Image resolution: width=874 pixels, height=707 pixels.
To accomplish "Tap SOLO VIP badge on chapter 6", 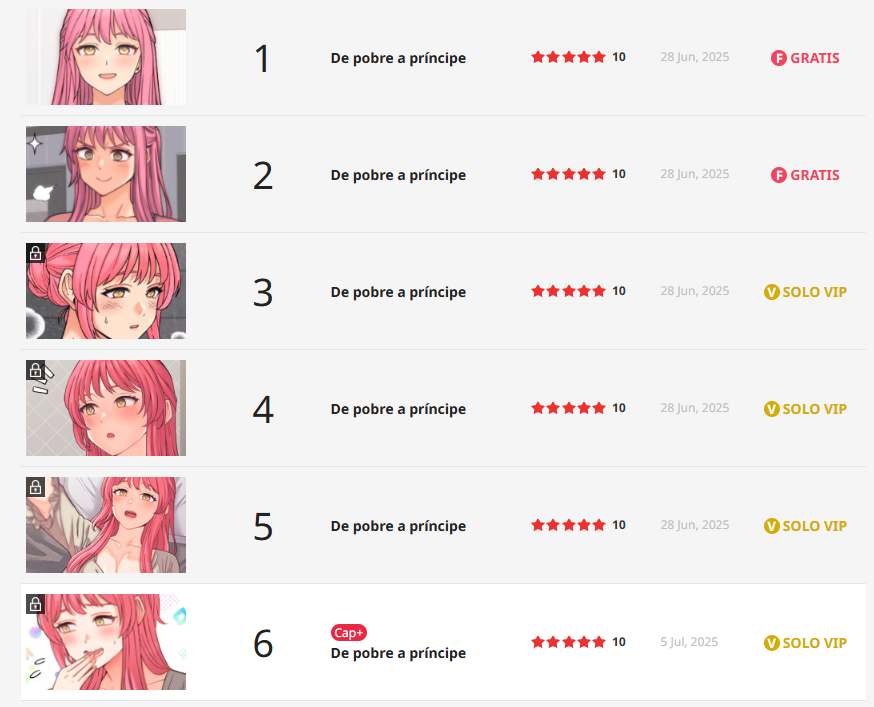I will click(x=805, y=643).
